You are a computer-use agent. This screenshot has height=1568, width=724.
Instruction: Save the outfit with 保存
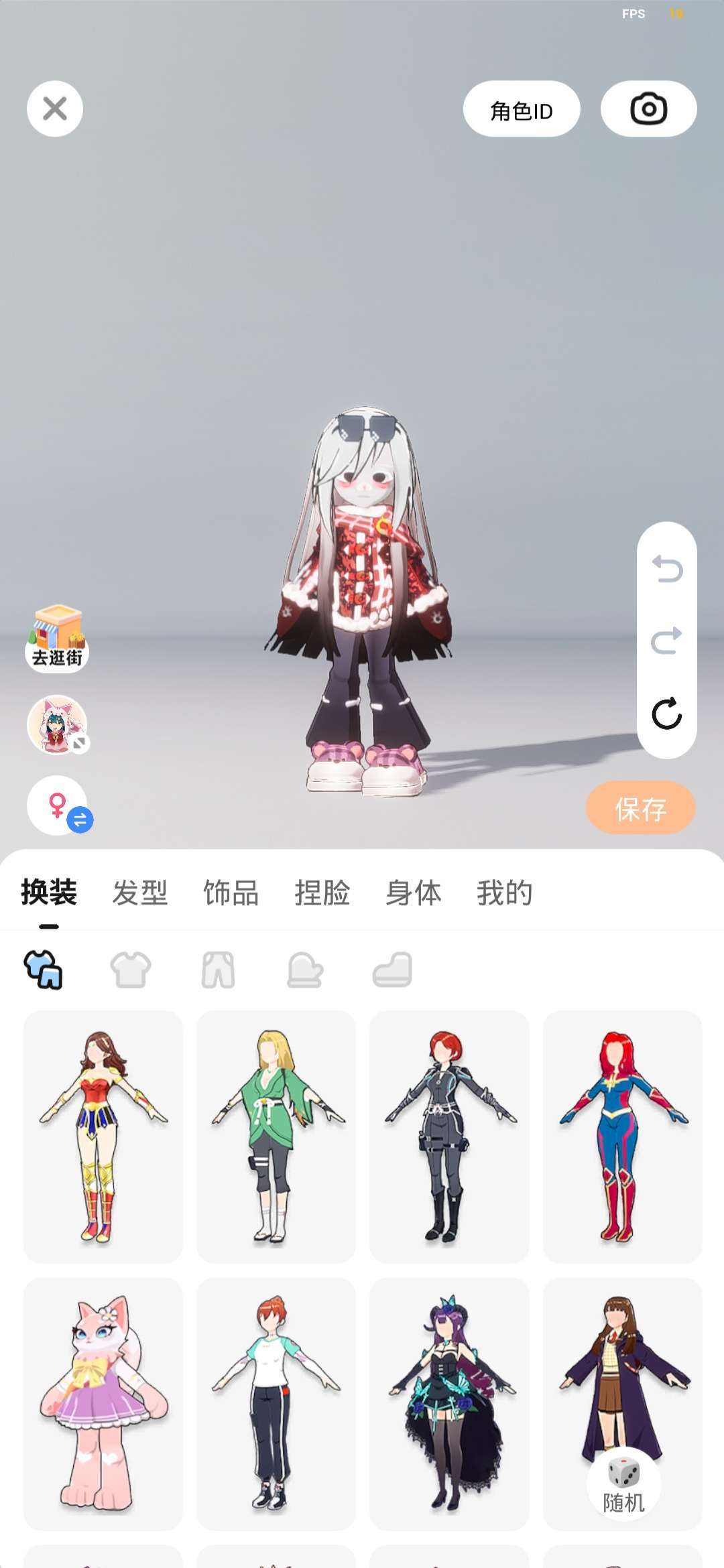pyautogui.click(x=641, y=808)
